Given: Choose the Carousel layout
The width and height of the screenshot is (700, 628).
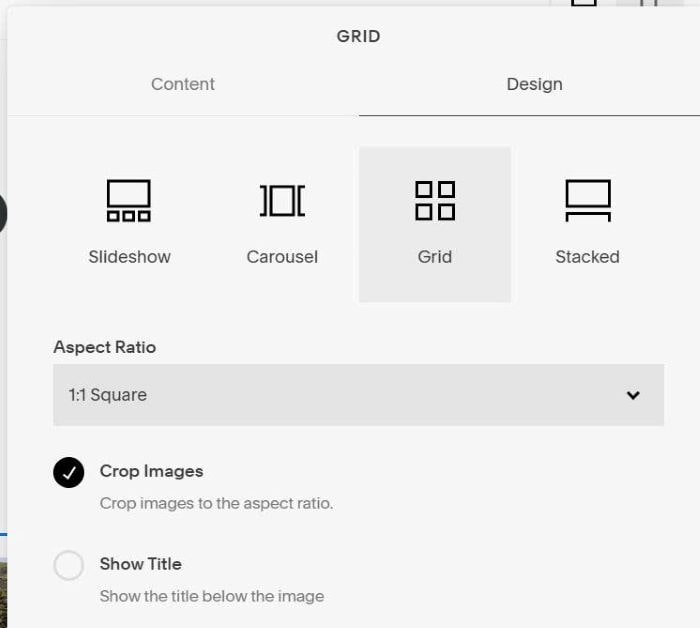Looking at the screenshot, I should pyautogui.click(x=282, y=222).
